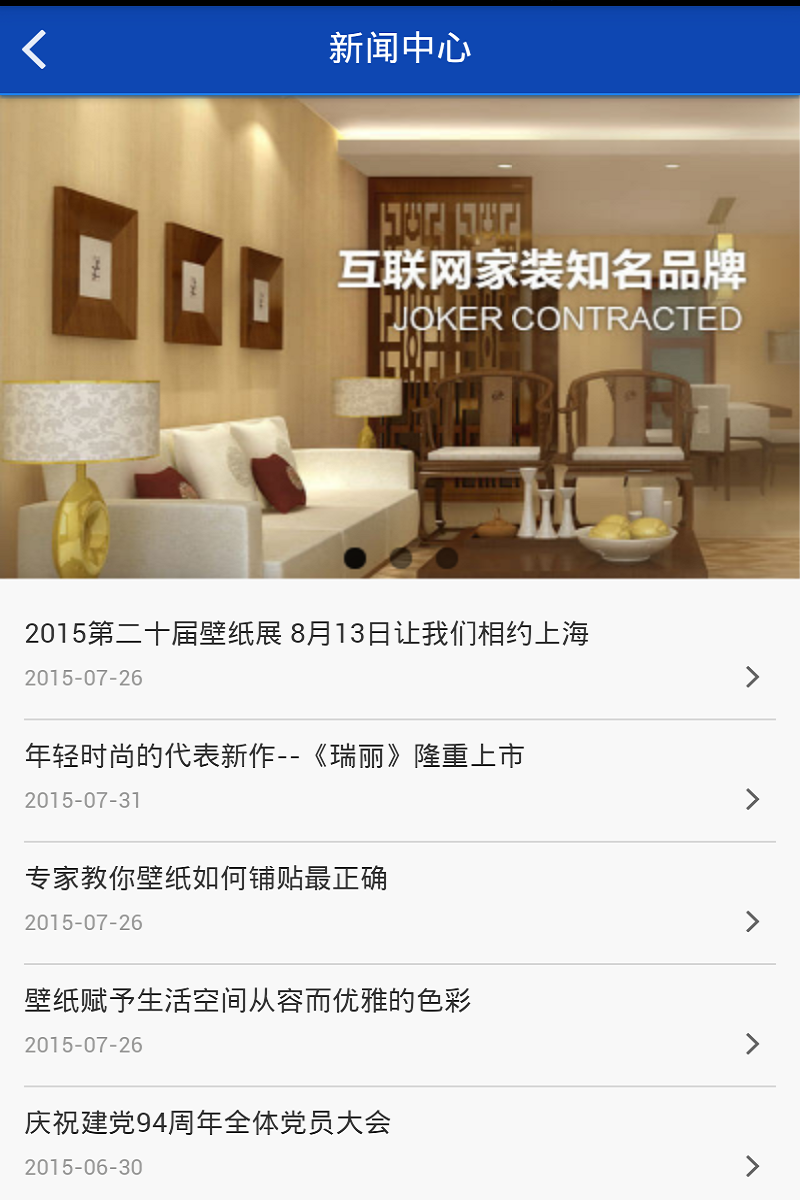Screen dimensions: 800x1200
Task: Expand the chevron next to the 色彩 news entry
Action: 752,1044
